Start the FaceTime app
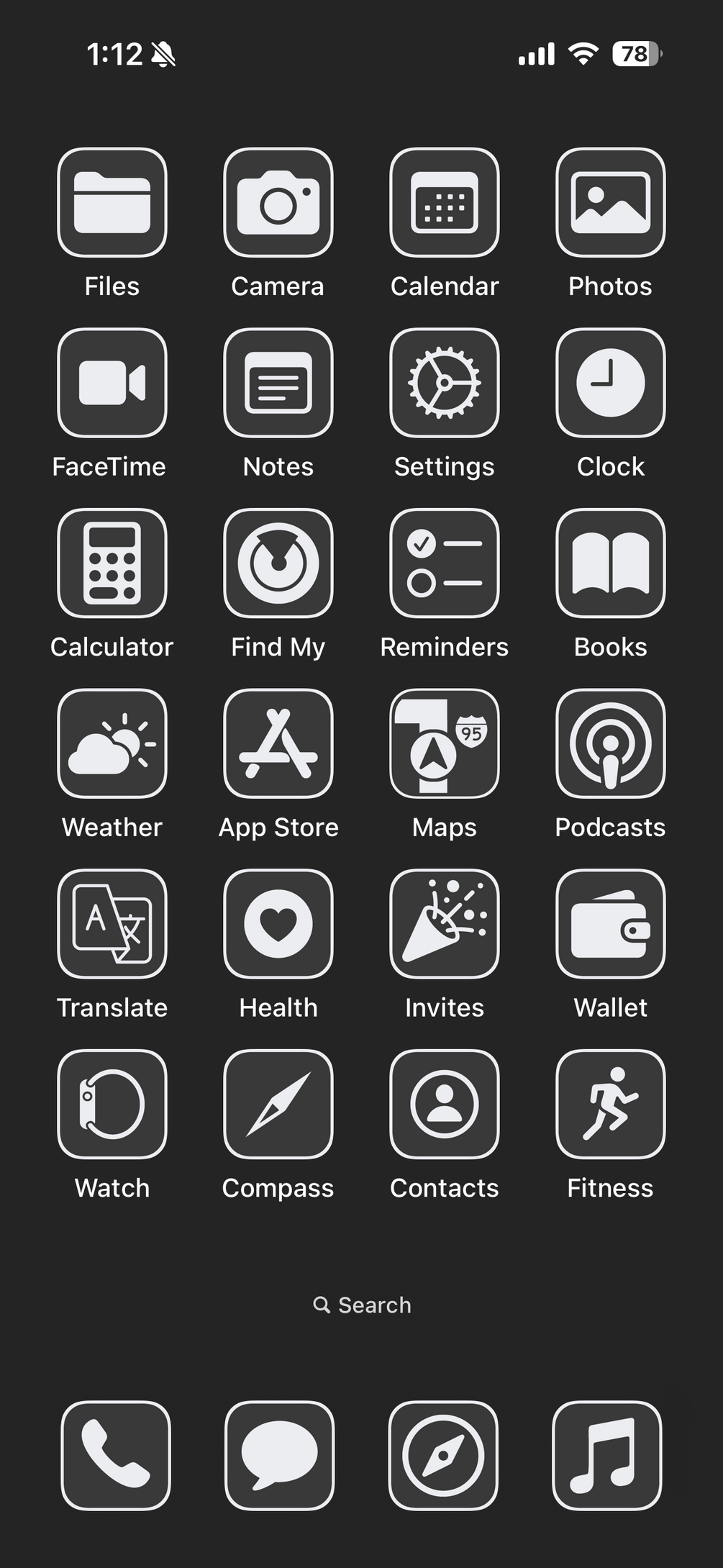723x1568 pixels. click(112, 383)
